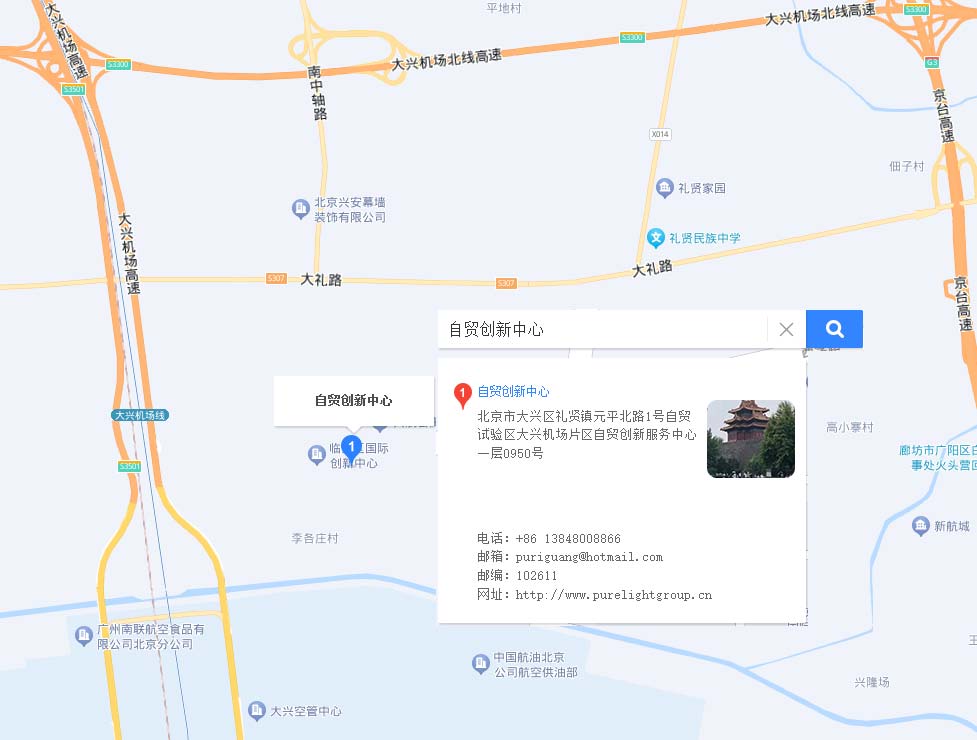Image resolution: width=977 pixels, height=740 pixels.
Task: Select 礼贤家园 point on the map
Action: pyautogui.click(x=664, y=188)
